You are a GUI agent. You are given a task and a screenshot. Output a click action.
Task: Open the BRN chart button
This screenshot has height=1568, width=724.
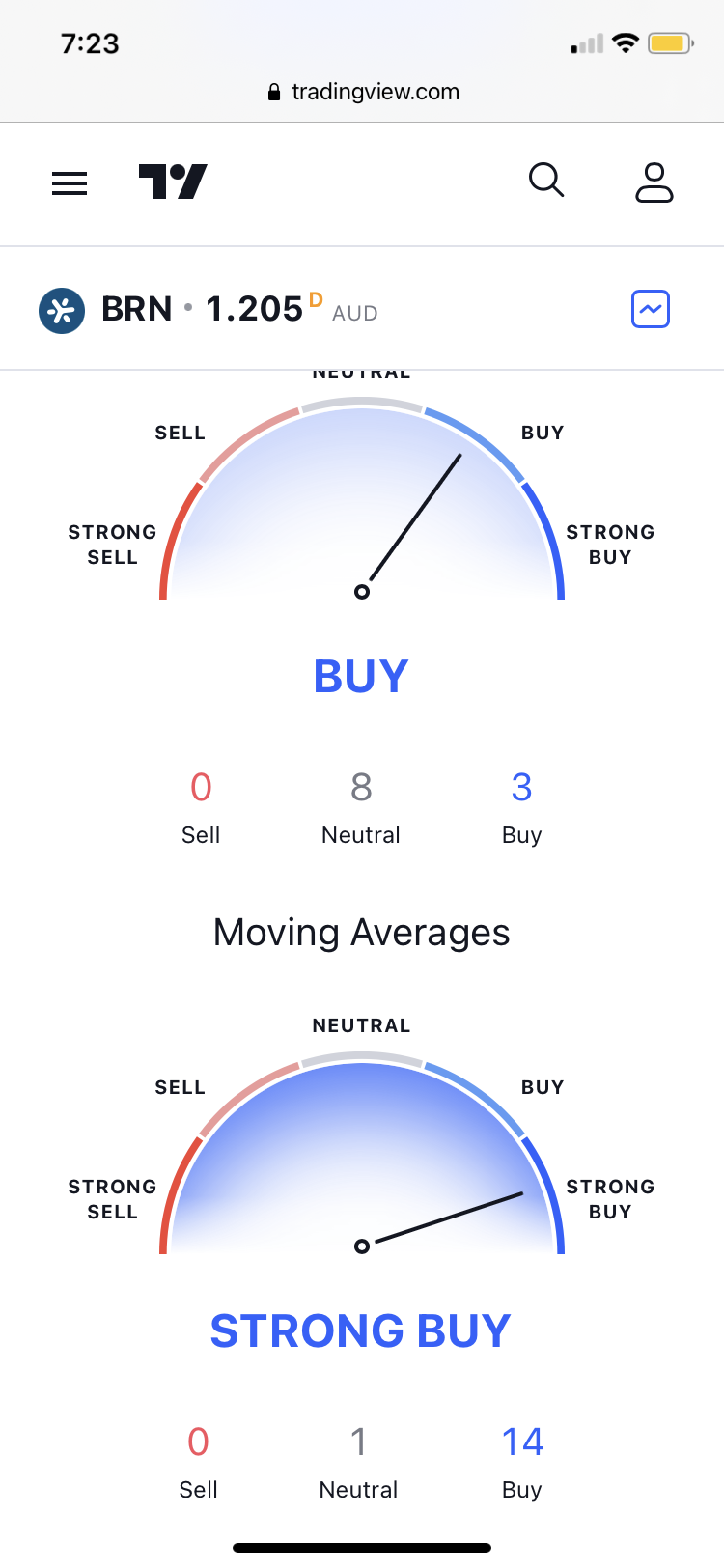click(650, 309)
